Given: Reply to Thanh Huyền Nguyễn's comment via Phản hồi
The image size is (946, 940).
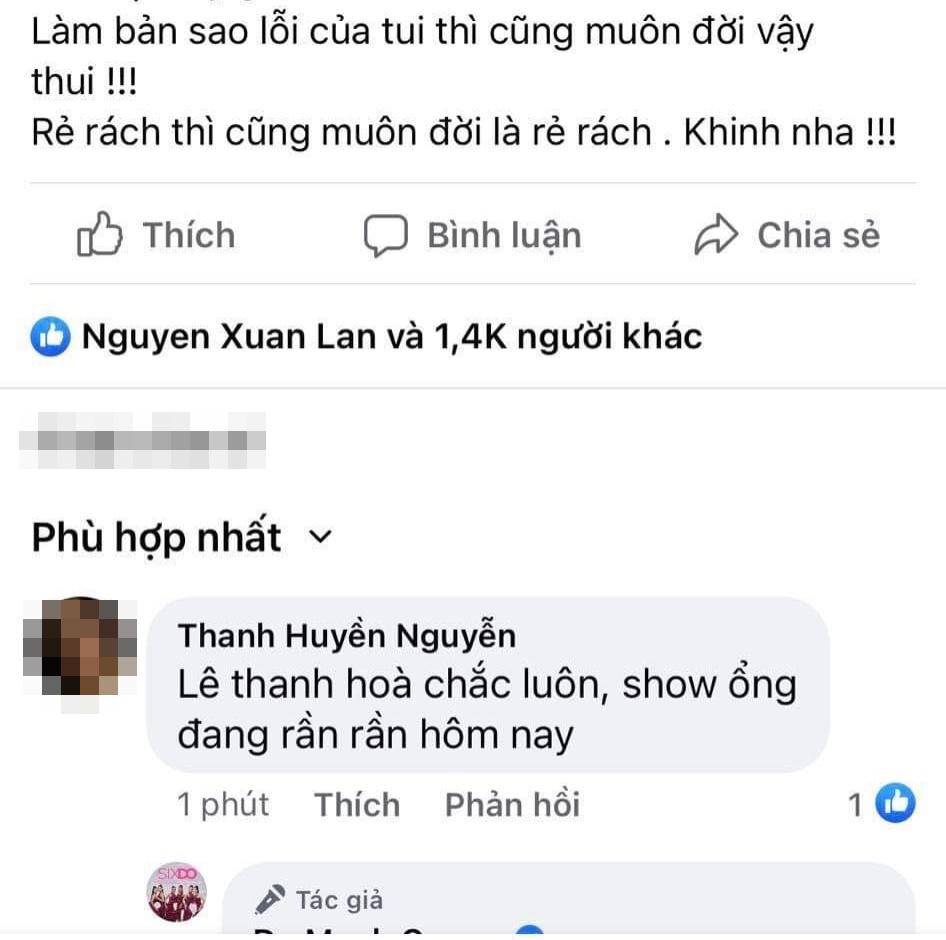Looking at the screenshot, I should 512,805.
